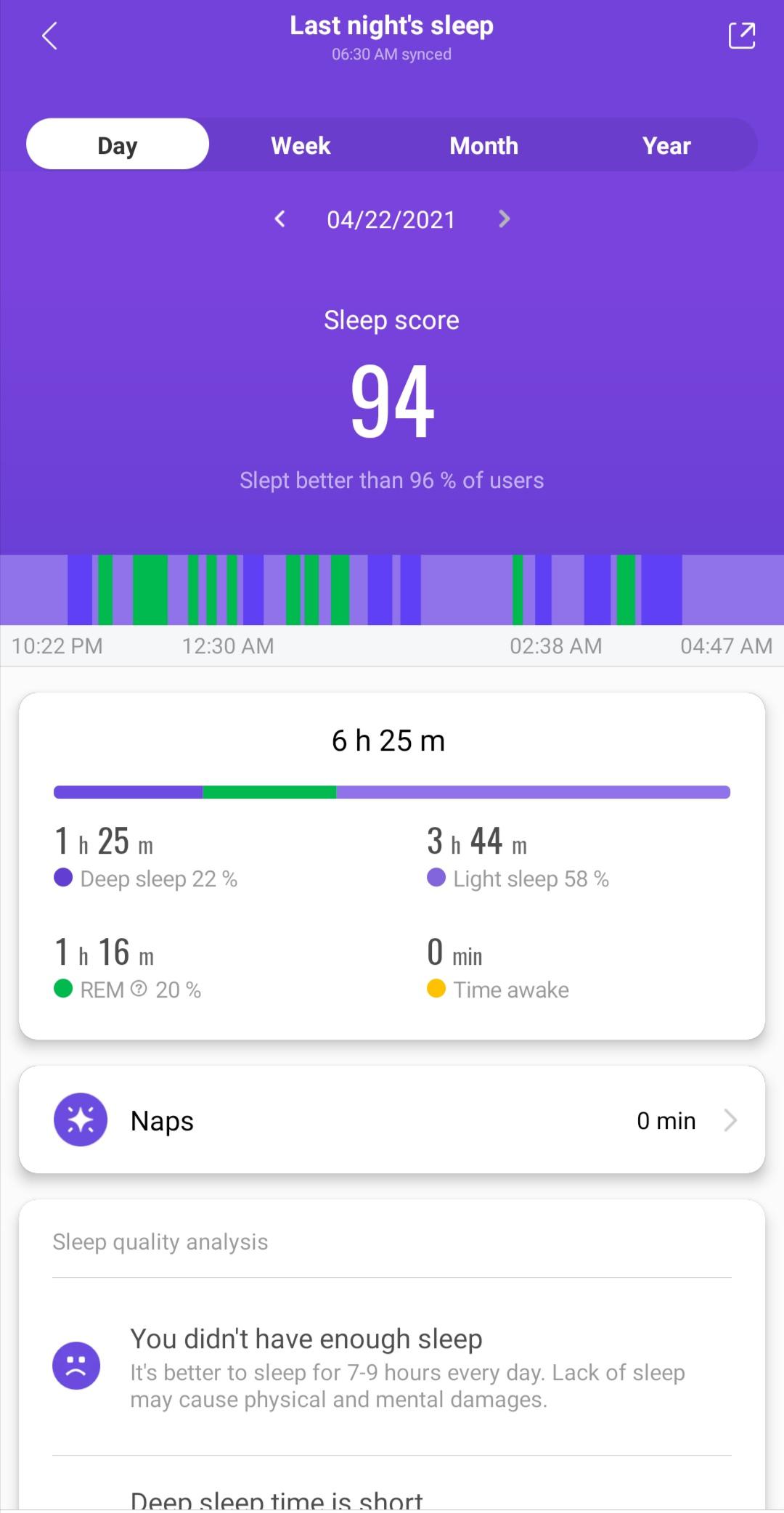This screenshot has height=1513, width=784.
Task: Go to the previous day's sleep data
Action: (x=280, y=219)
